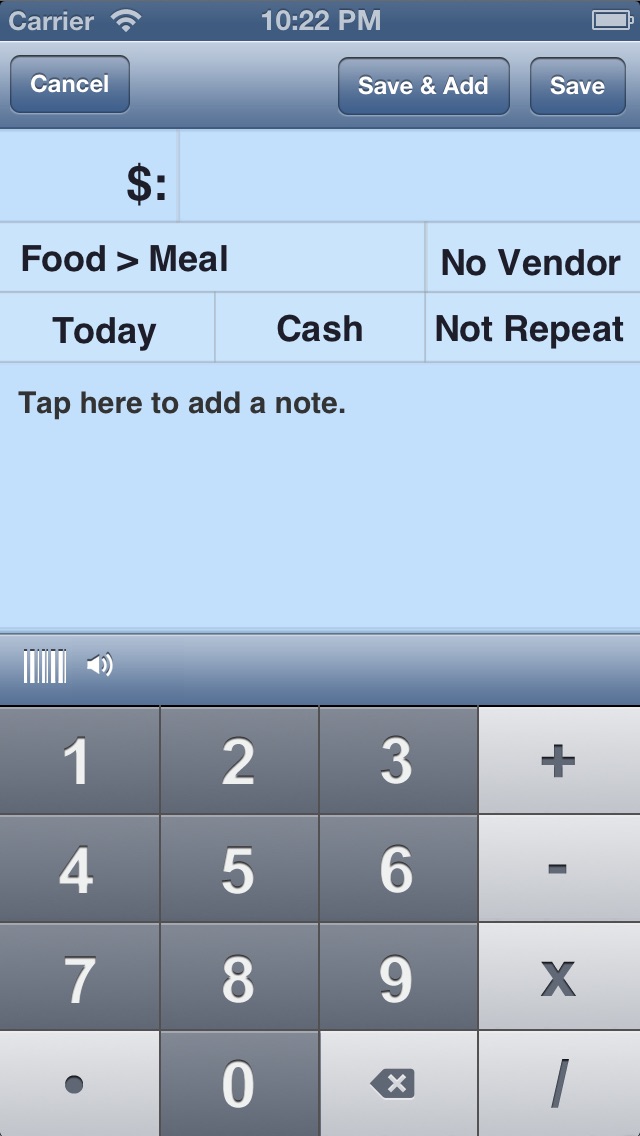Tap the plus operator key
Image resolution: width=640 pixels, height=1136 pixels.
[559, 760]
